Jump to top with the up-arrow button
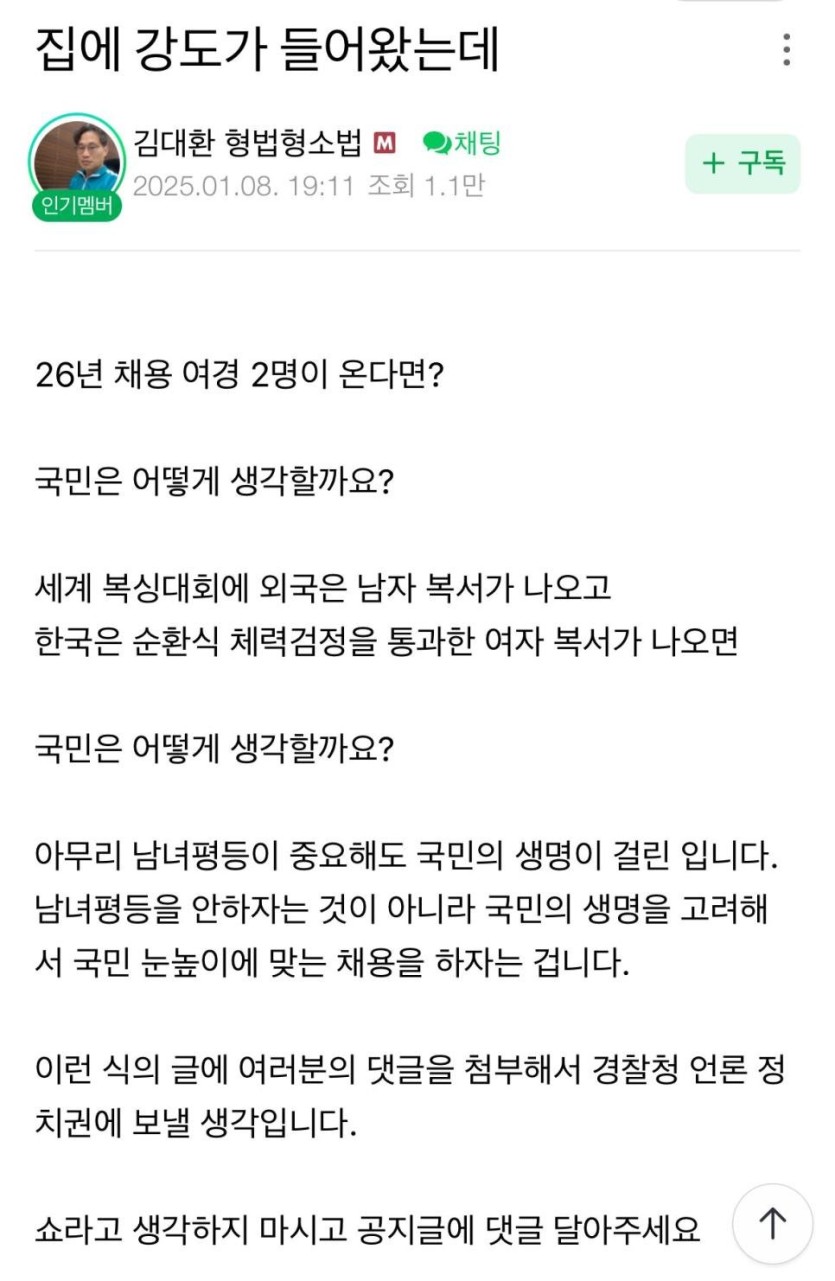The image size is (835, 1281). coord(773,1224)
